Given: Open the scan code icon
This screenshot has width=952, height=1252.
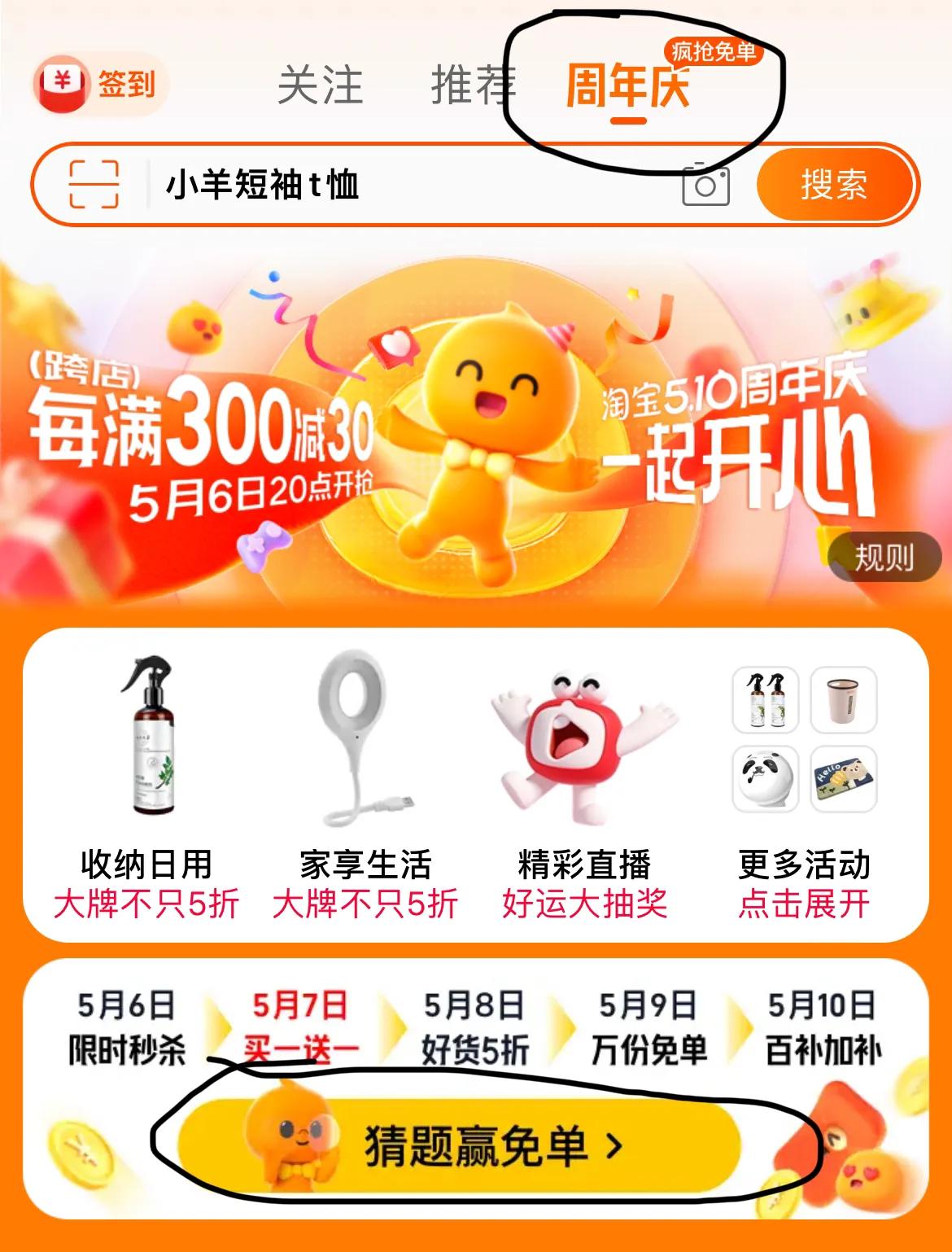Looking at the screenshot, I should click(x=94, y=185).
